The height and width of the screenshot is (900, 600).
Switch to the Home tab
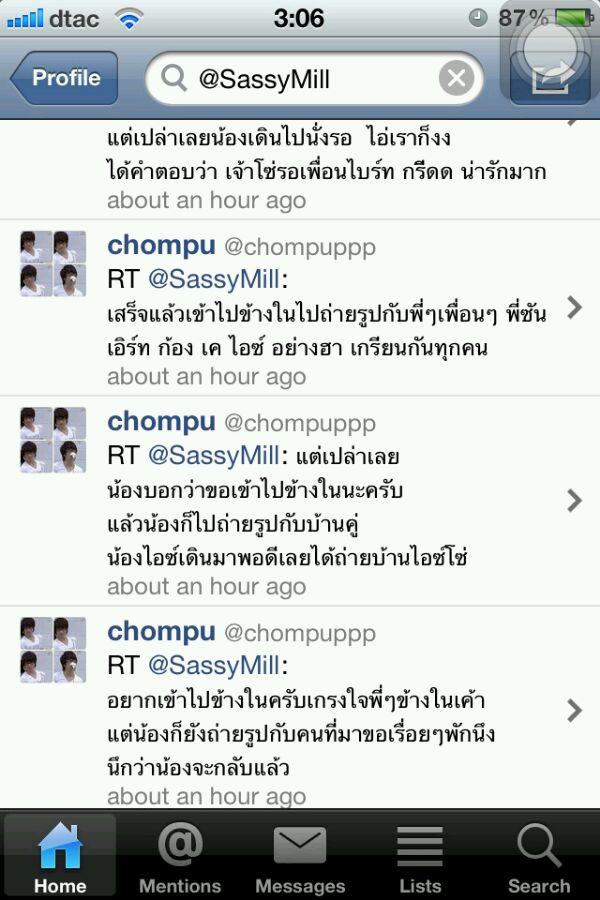pos(60,856)
